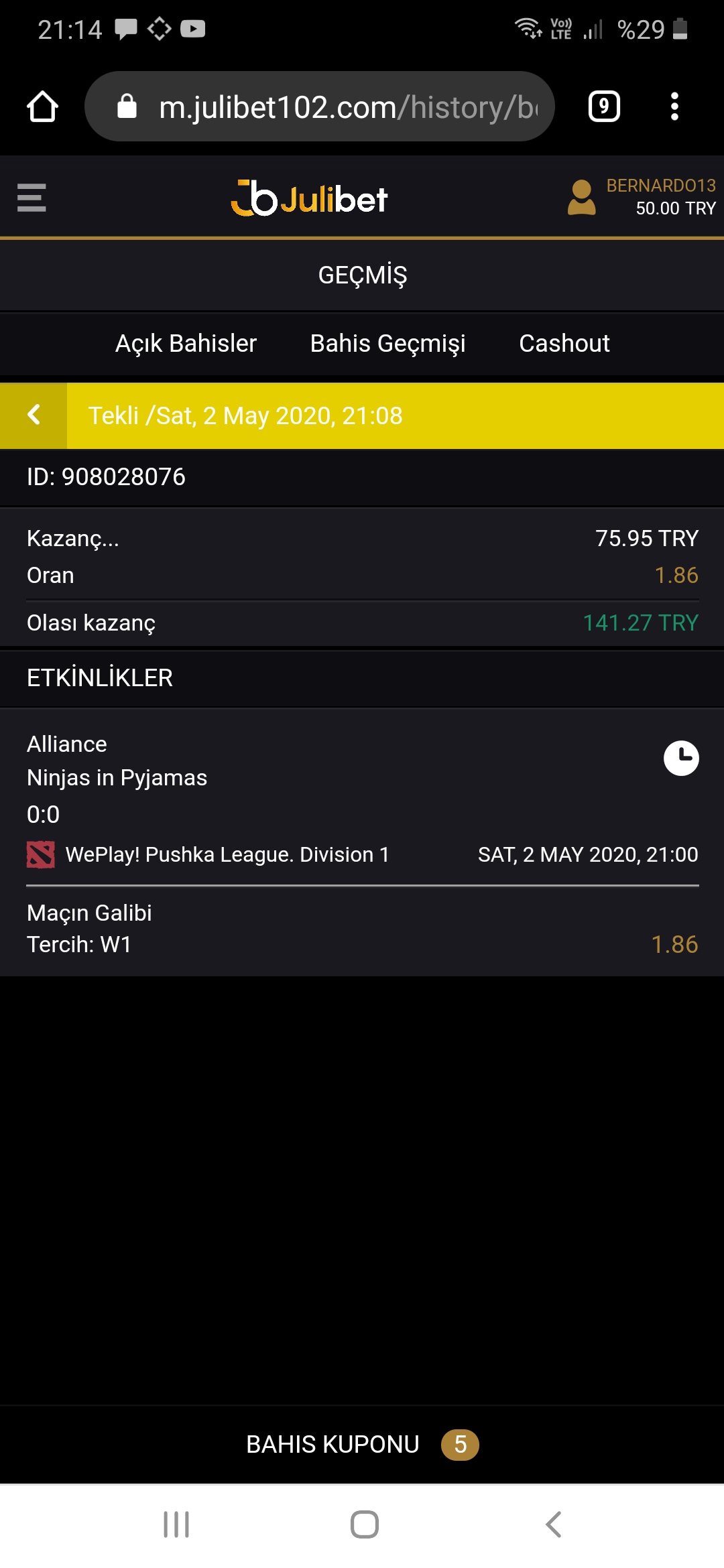Viewport: 724px width, 1568px height.
Task: Select the Bahis Geçmişi tab
Action: (387, 343)
